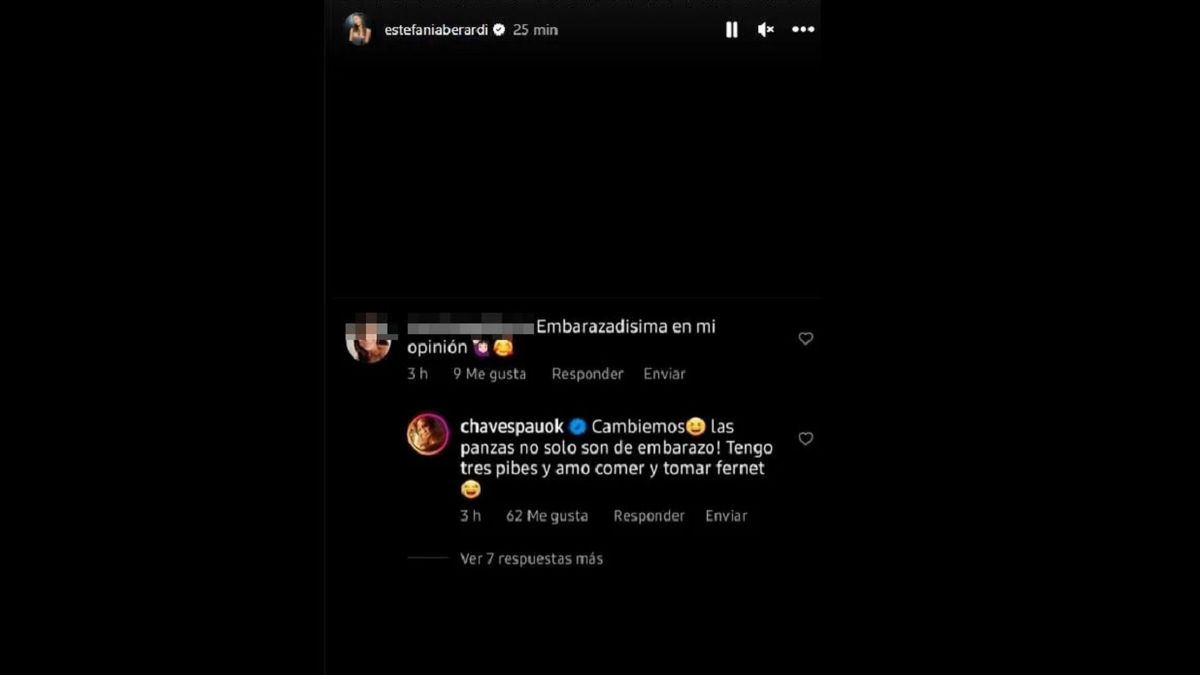
Task: Tap the estefaniaberardi profile avatar
Action: click(358, 30)
